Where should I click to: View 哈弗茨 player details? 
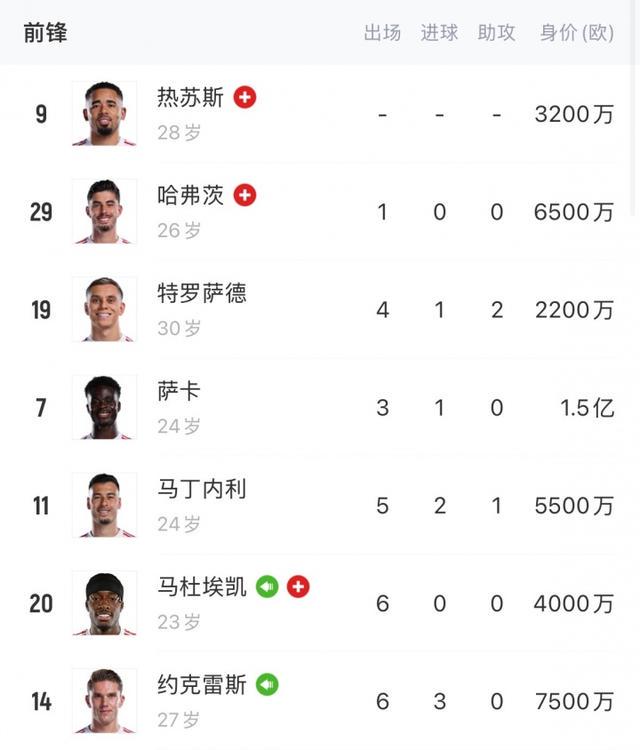tap(190, 196)
